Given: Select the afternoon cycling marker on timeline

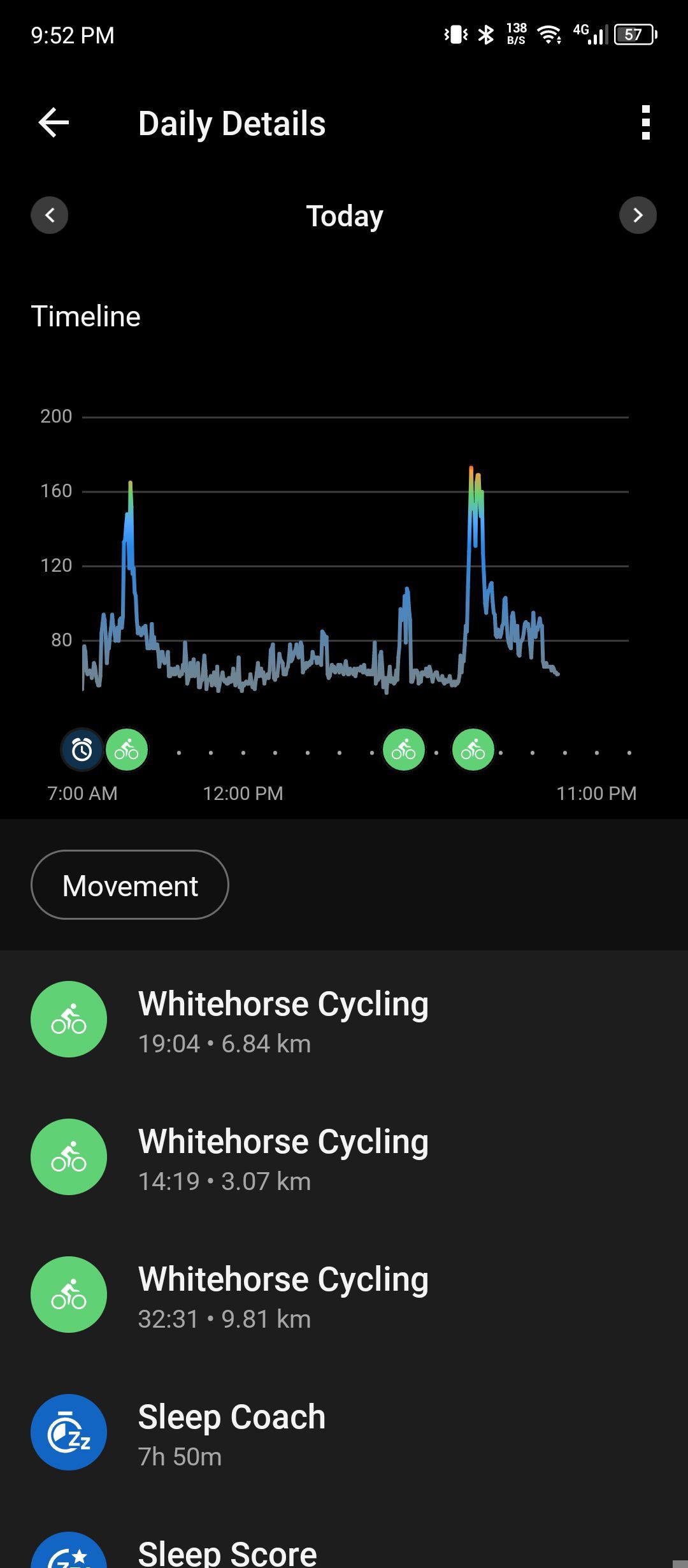Looking at the screenshot, I should point(404,750).
